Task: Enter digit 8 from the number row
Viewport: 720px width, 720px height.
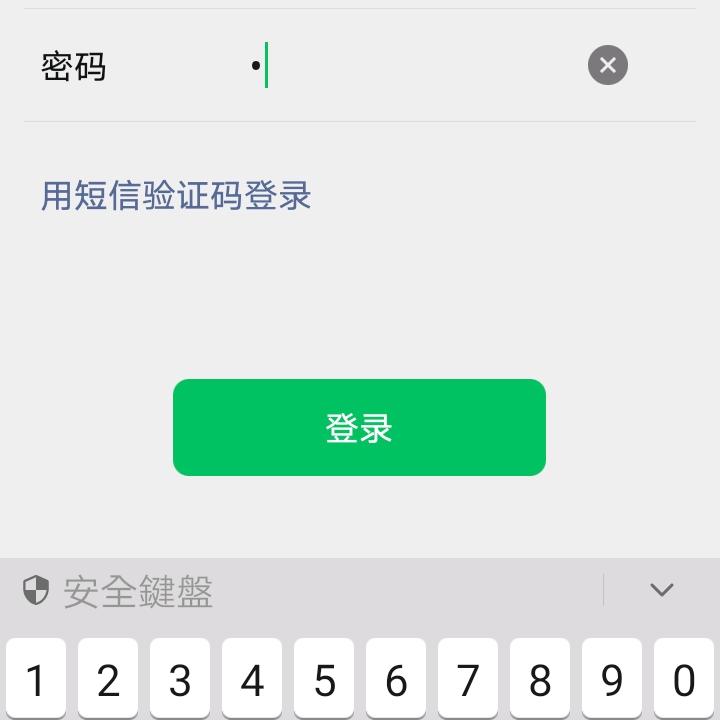Action: [x=540, y=678]
